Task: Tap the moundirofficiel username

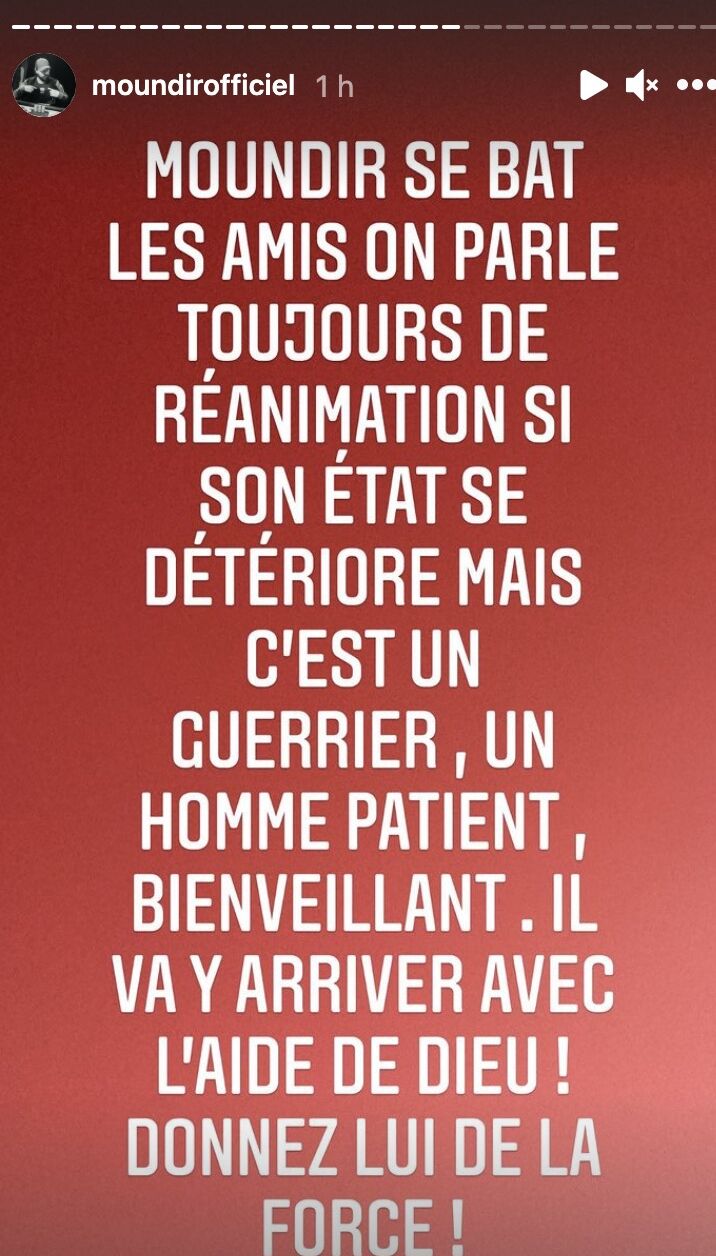Action: click(193, 86)
